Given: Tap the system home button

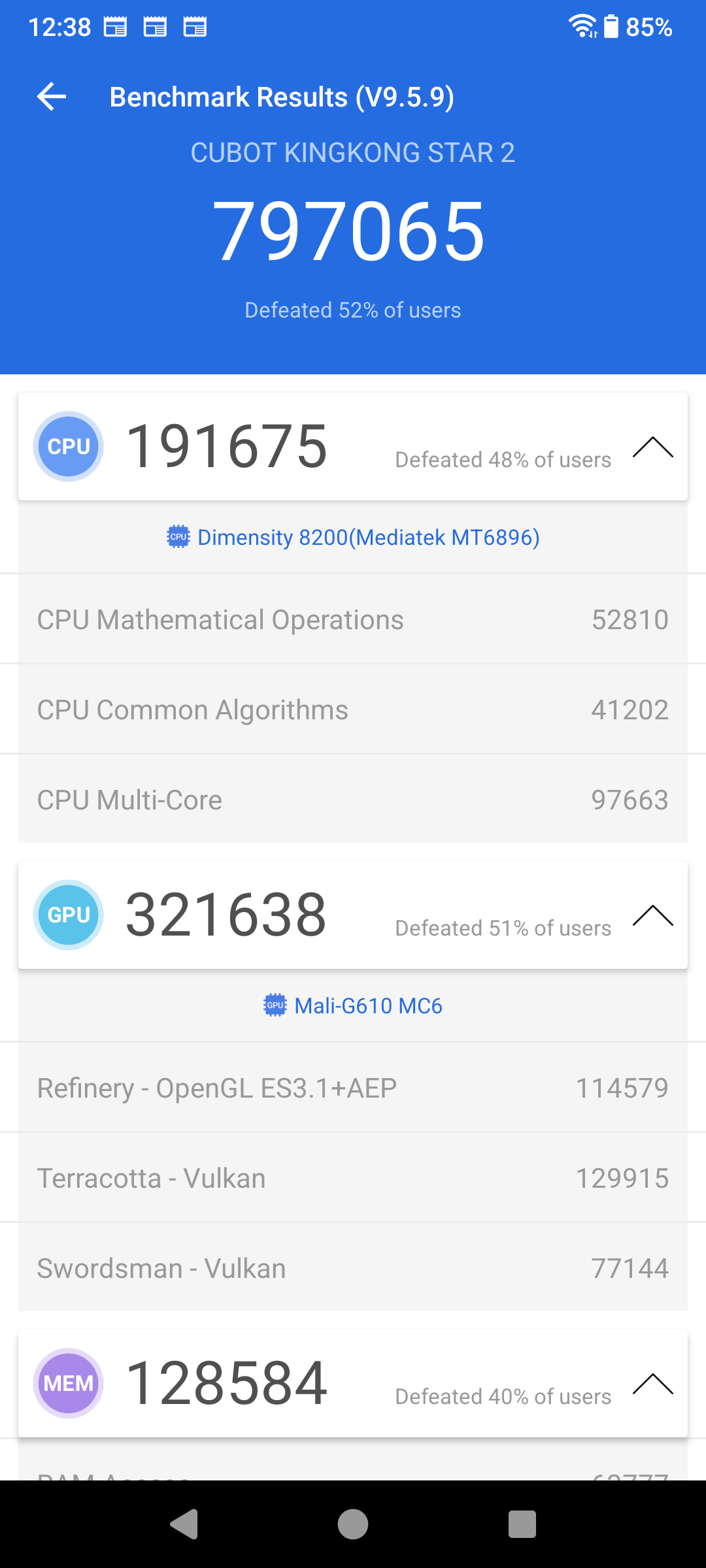Looking at the screenshot, I should click(x=353, y=1524).
